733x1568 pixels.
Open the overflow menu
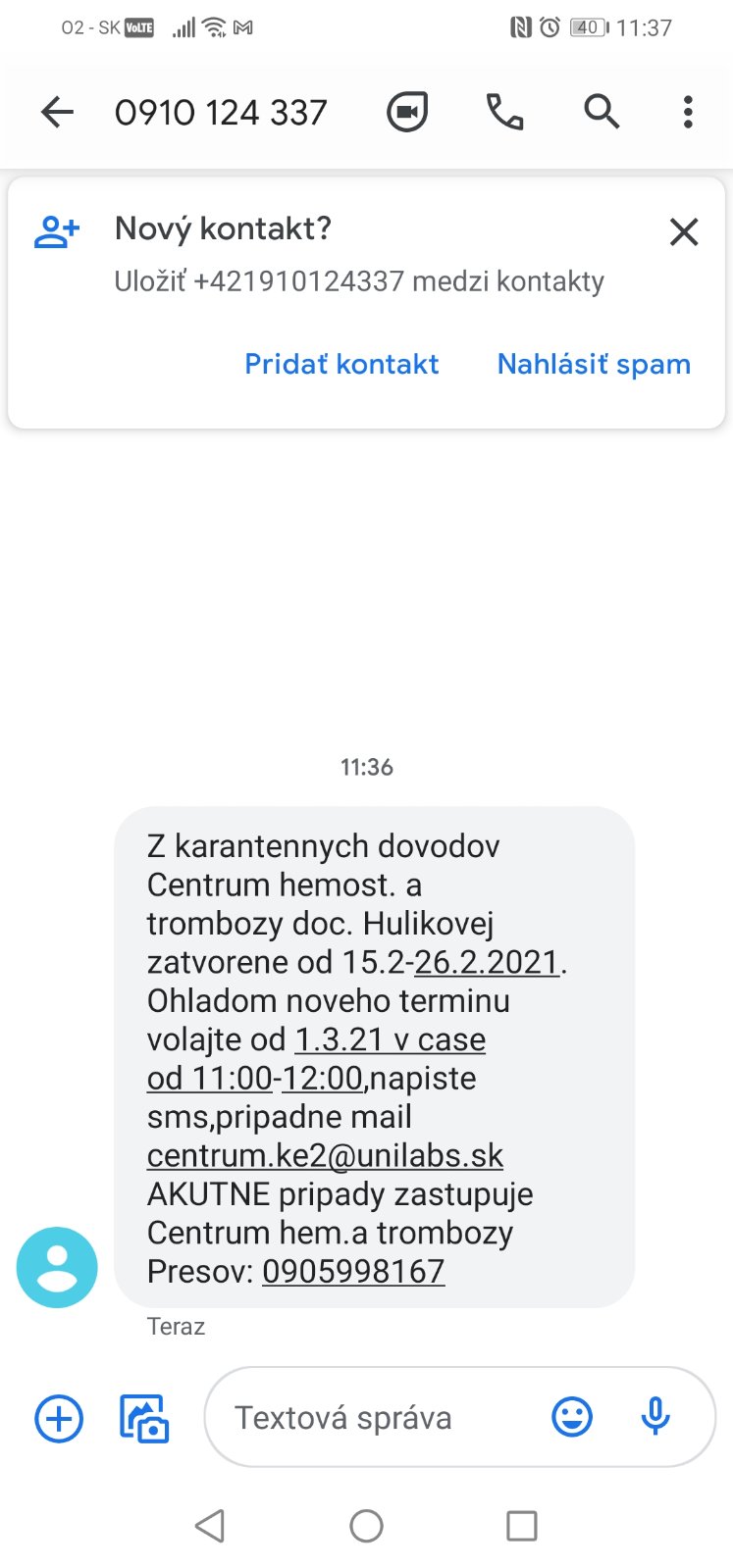[x=688, y=113]
